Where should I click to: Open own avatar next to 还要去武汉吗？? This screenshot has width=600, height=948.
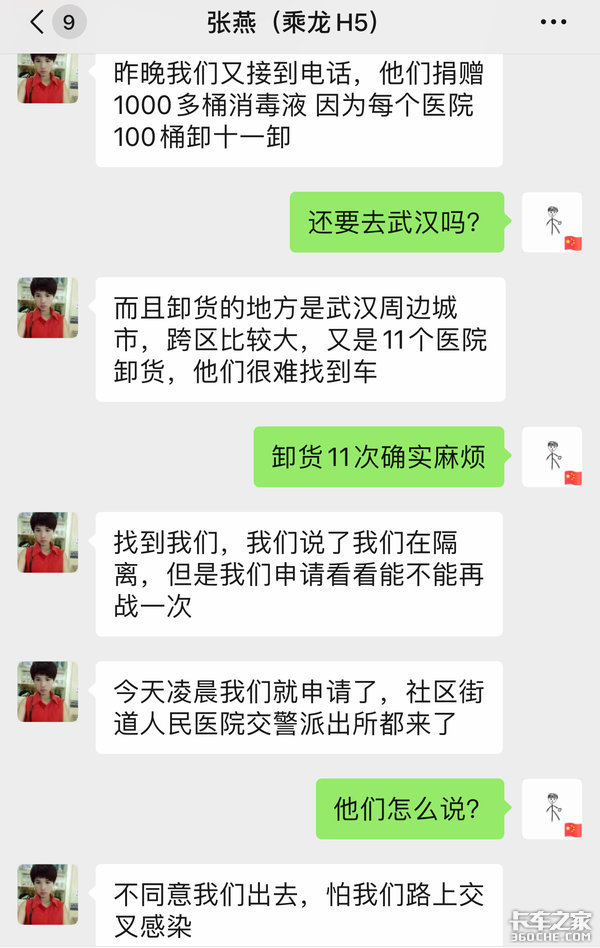click(x=551, y=222)
